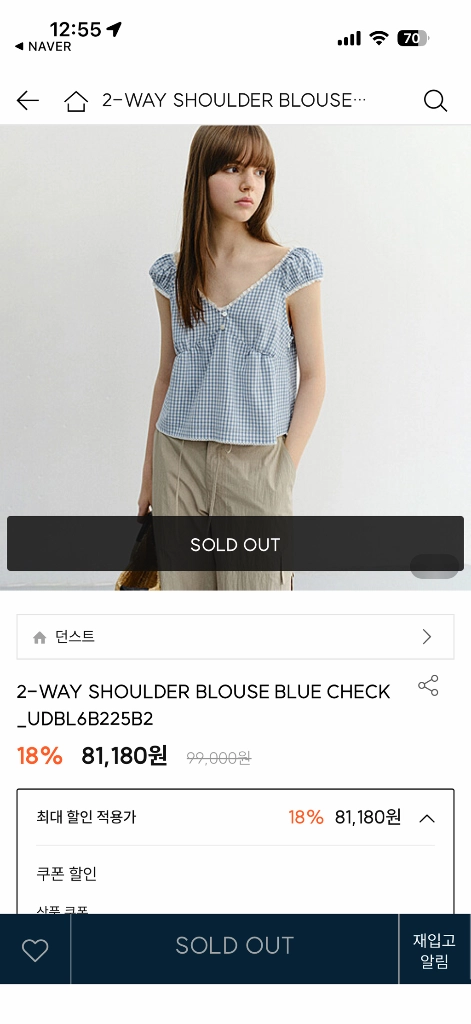Share this blouse product
Screen dimensions: 471x1024
click(x=428, y=686)
